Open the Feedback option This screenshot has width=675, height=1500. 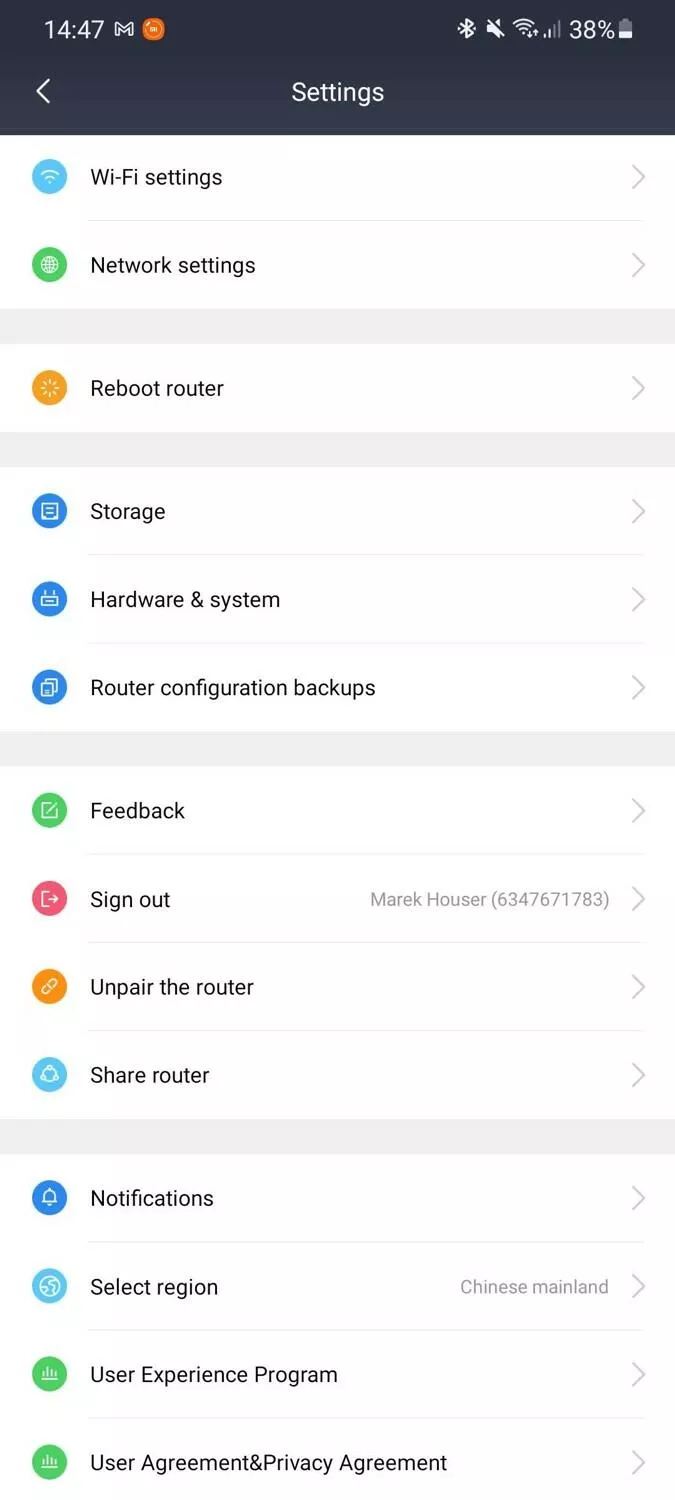[337, 810]
